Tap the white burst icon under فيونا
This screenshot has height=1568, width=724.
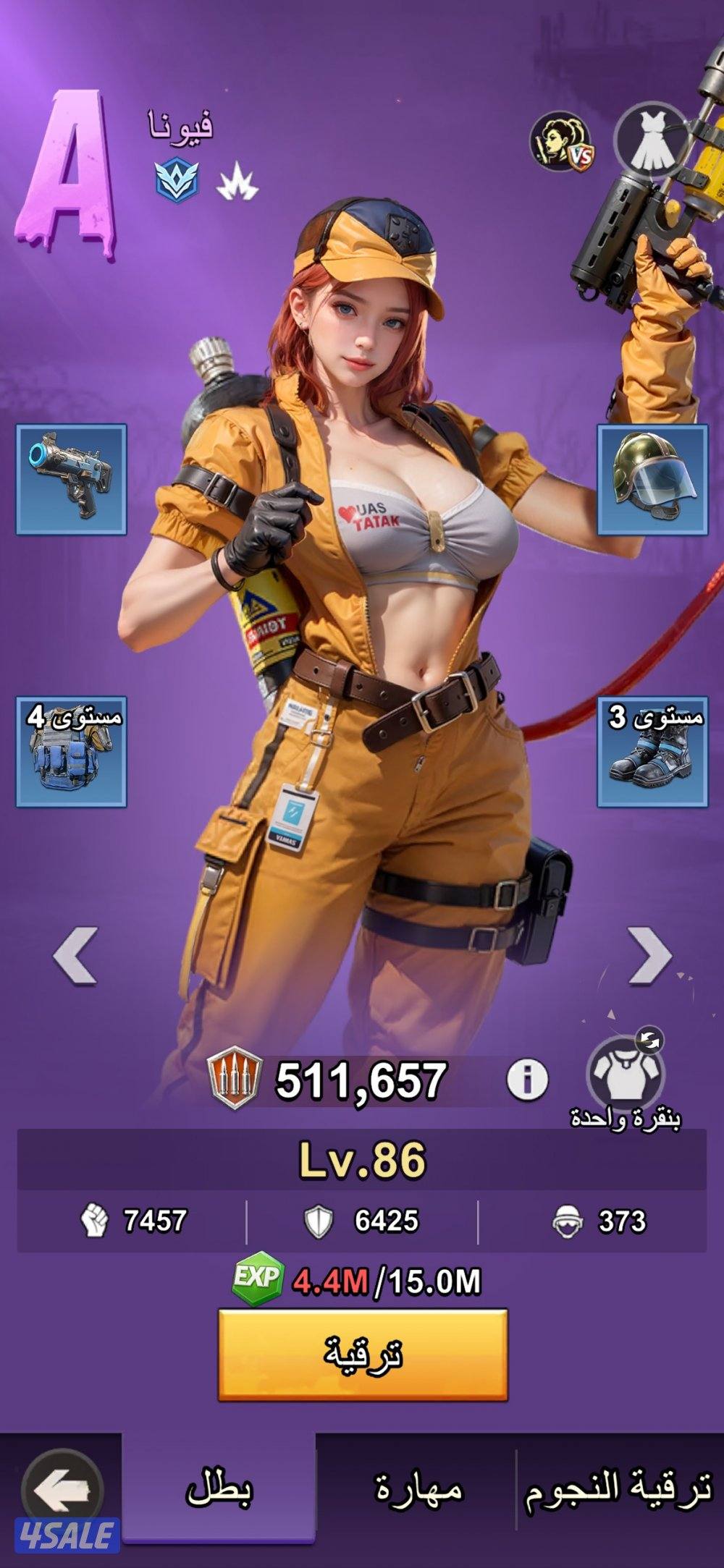click(x=237, y=184)
